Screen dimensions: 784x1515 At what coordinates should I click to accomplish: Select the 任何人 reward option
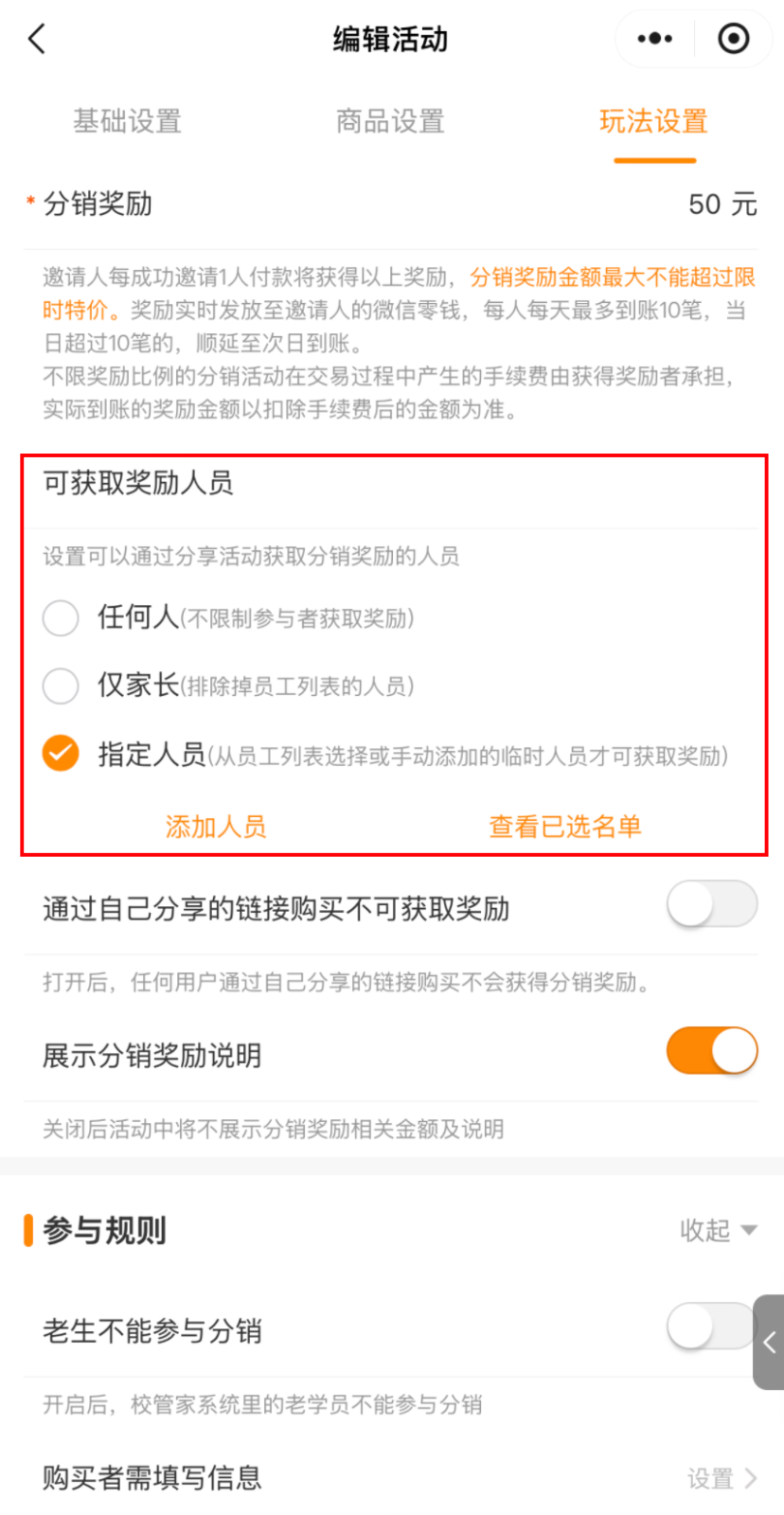61,617
